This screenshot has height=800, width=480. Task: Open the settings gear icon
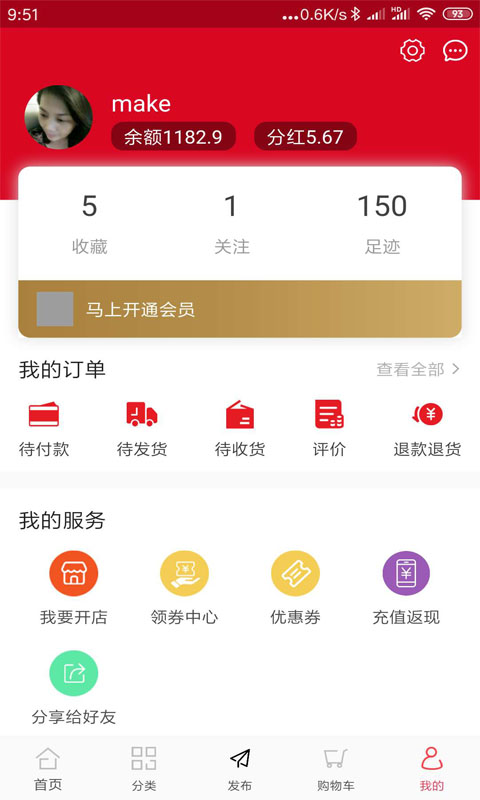(412, 51)
